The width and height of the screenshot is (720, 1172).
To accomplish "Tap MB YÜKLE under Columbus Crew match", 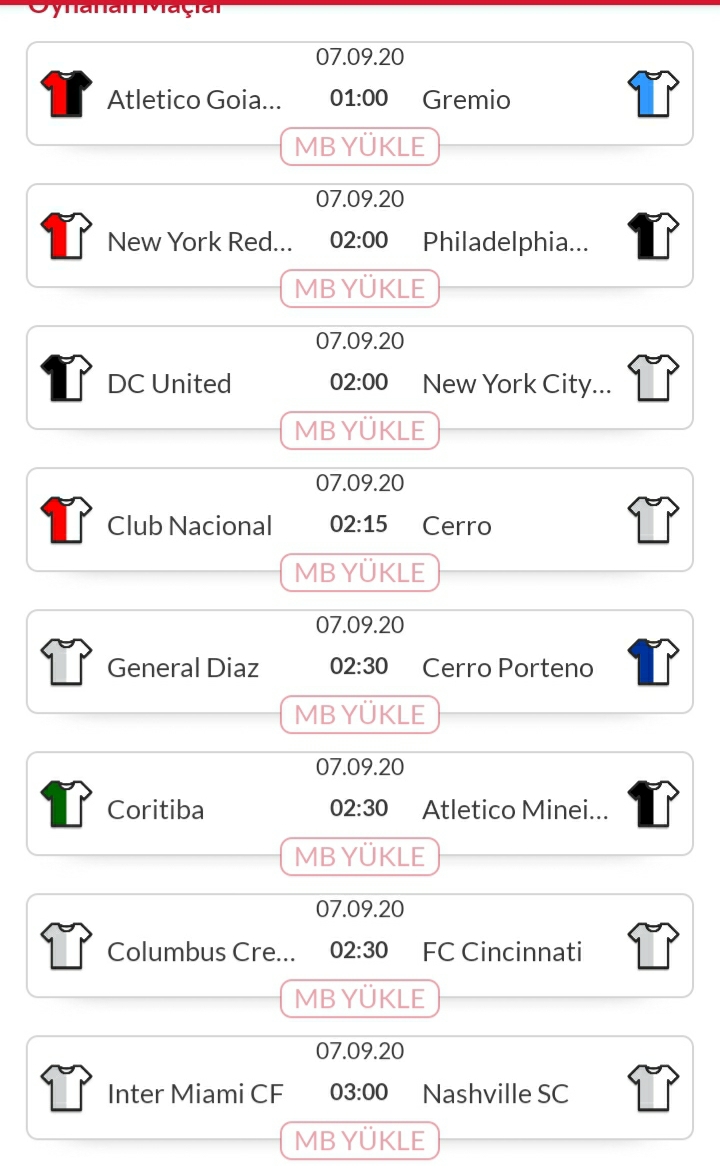I will [360, 999].
